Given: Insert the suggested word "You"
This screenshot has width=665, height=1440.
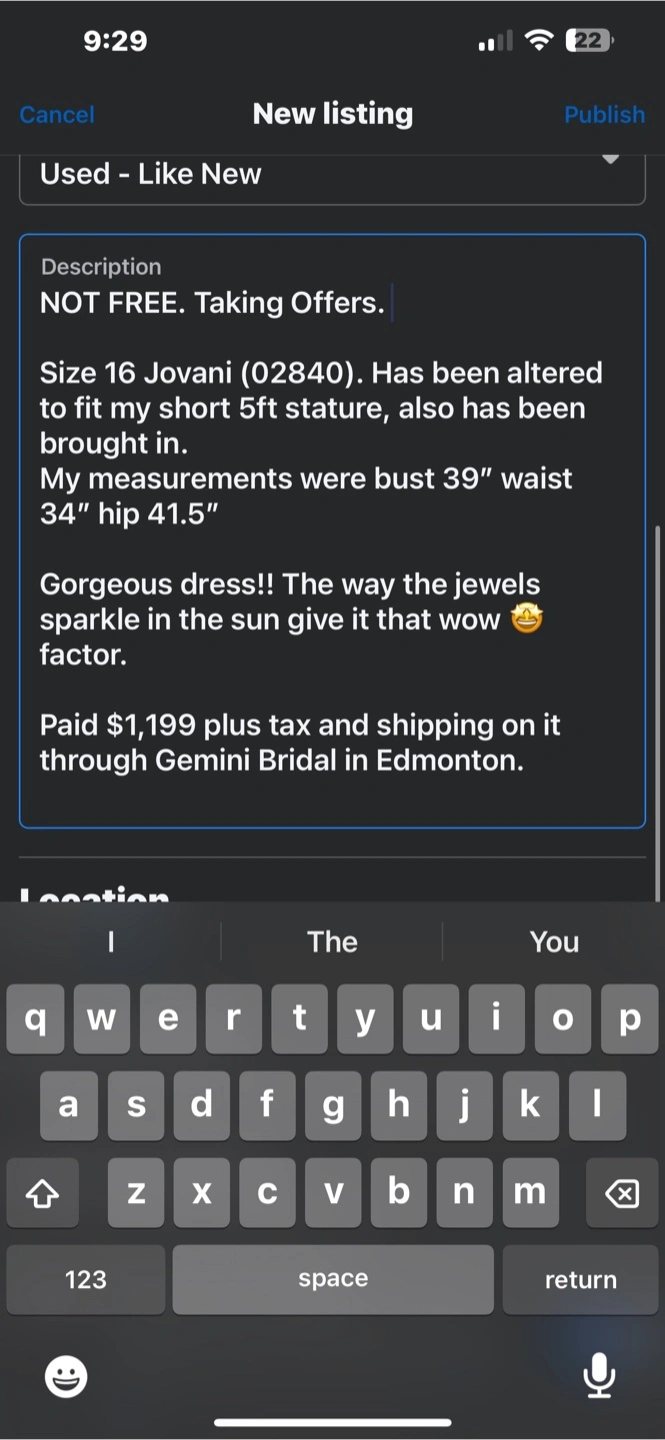Looking at the screenshot, I should pyautogui.click(x=553, y=941).
